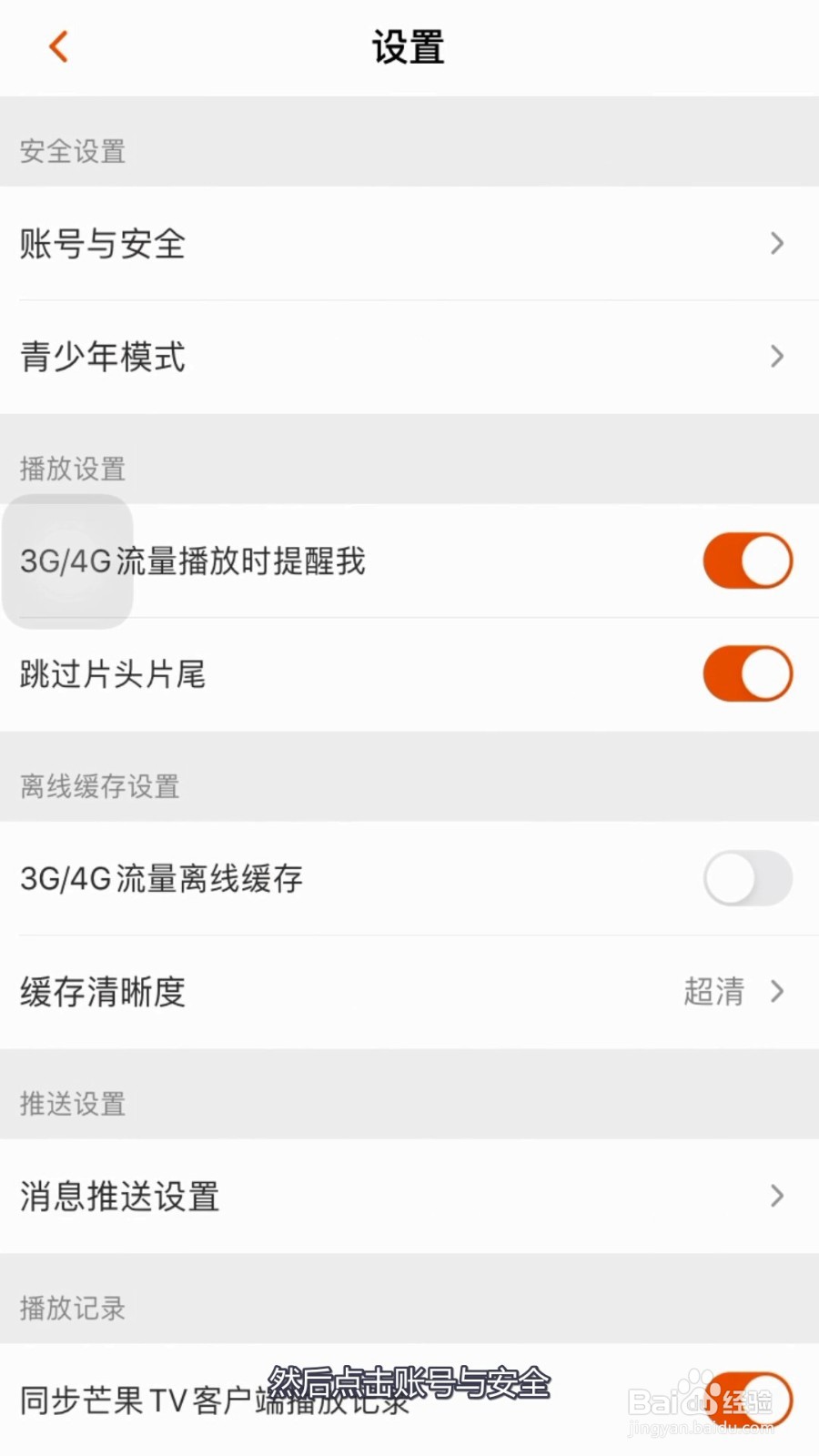The width and height of the screenshot is (819, 1456).
Task: Click the arrow beside 缓存清晰度
Action: (776, 992)
